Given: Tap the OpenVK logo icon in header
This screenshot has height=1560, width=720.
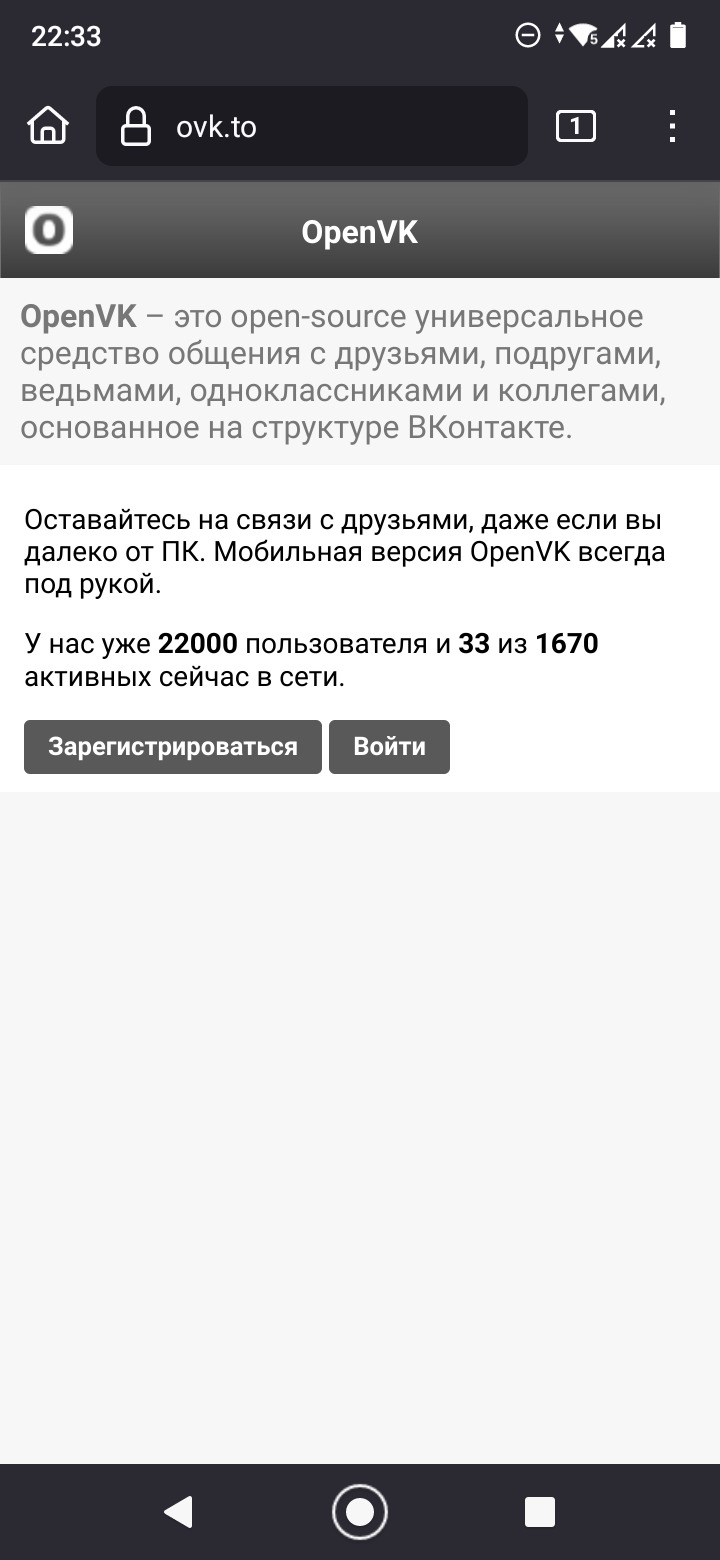Looking at the screenshot, I should click(x=49, y=231).
